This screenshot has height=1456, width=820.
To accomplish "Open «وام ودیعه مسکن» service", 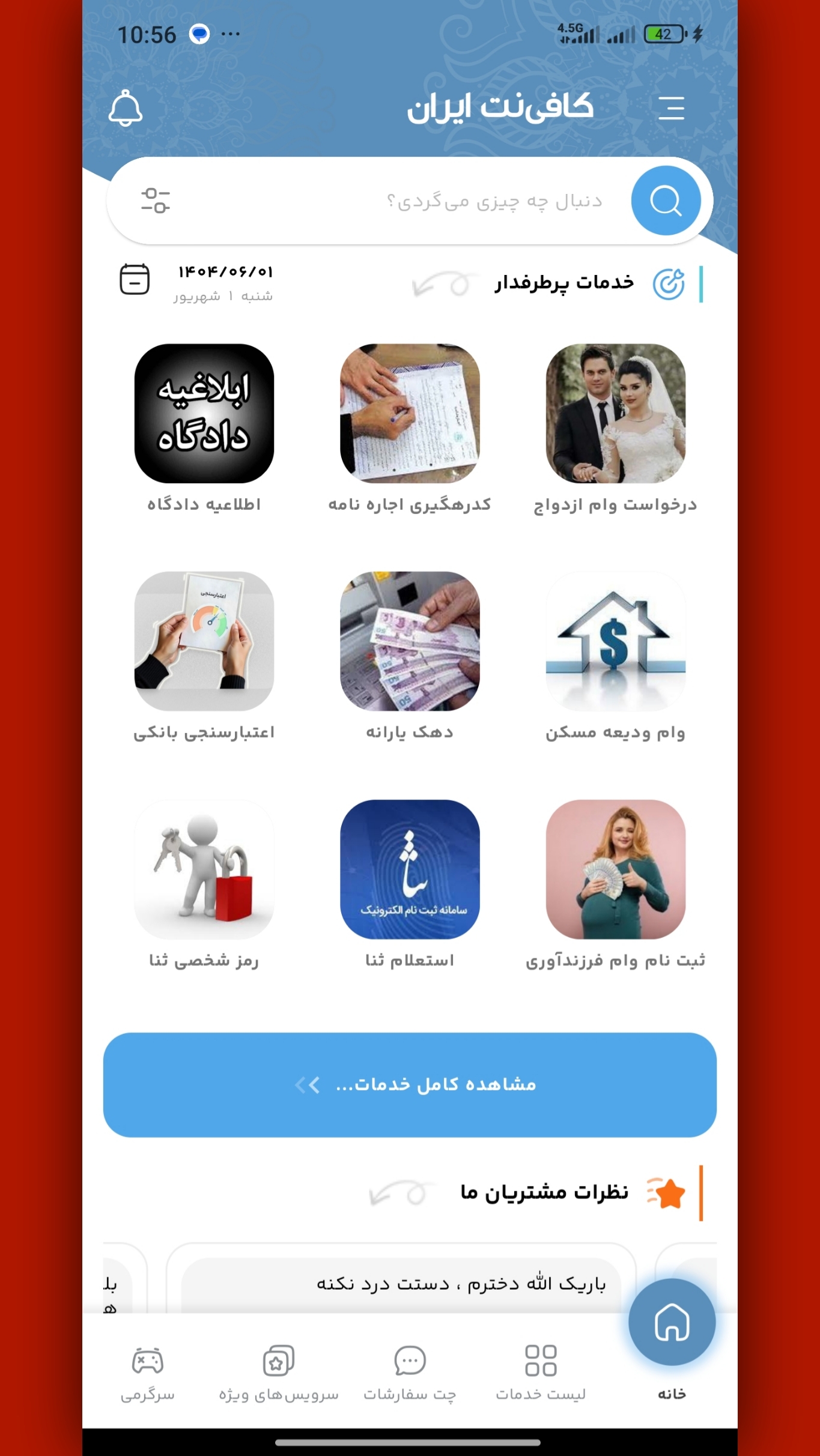I will tap(615, 641).
